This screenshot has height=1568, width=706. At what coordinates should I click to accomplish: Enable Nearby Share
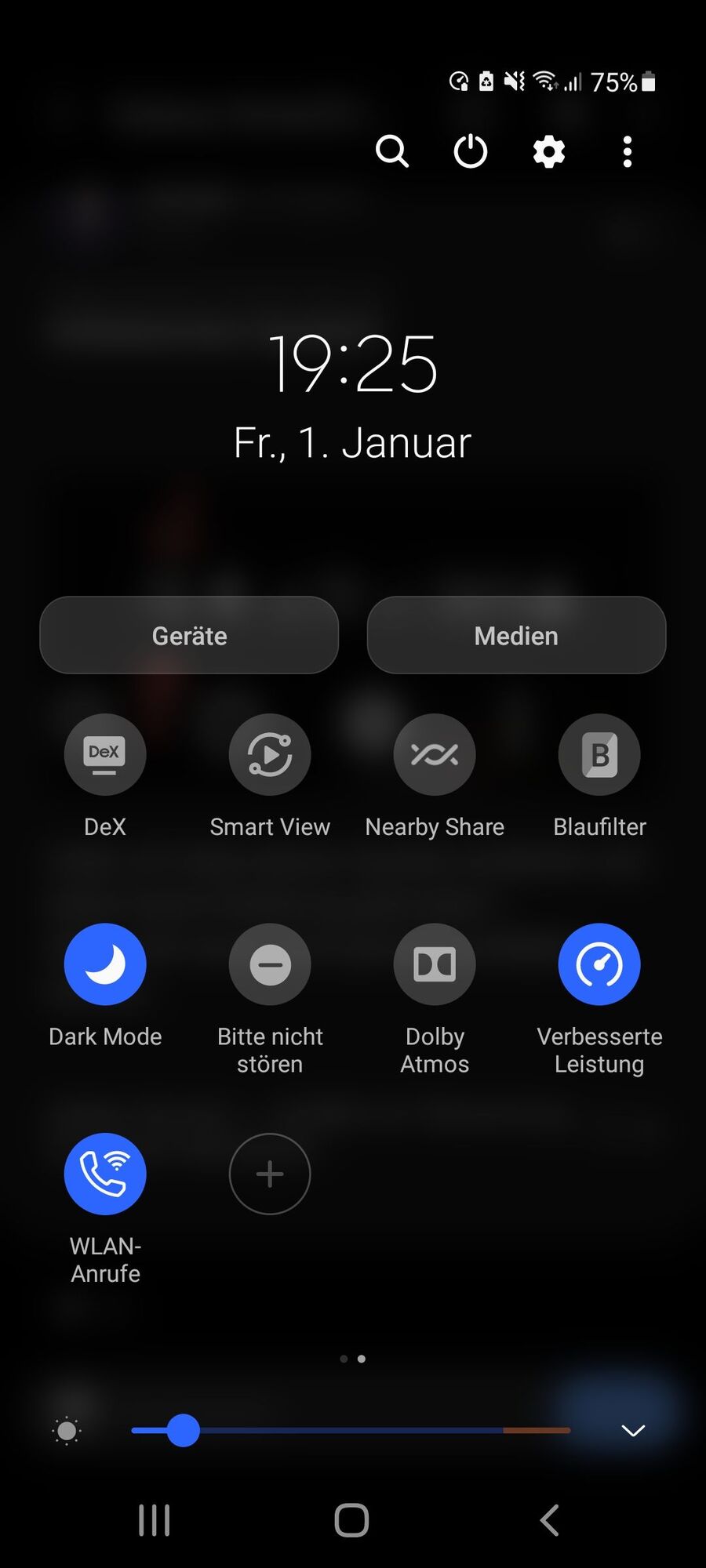pyautogui.click(x=435, y=755)
